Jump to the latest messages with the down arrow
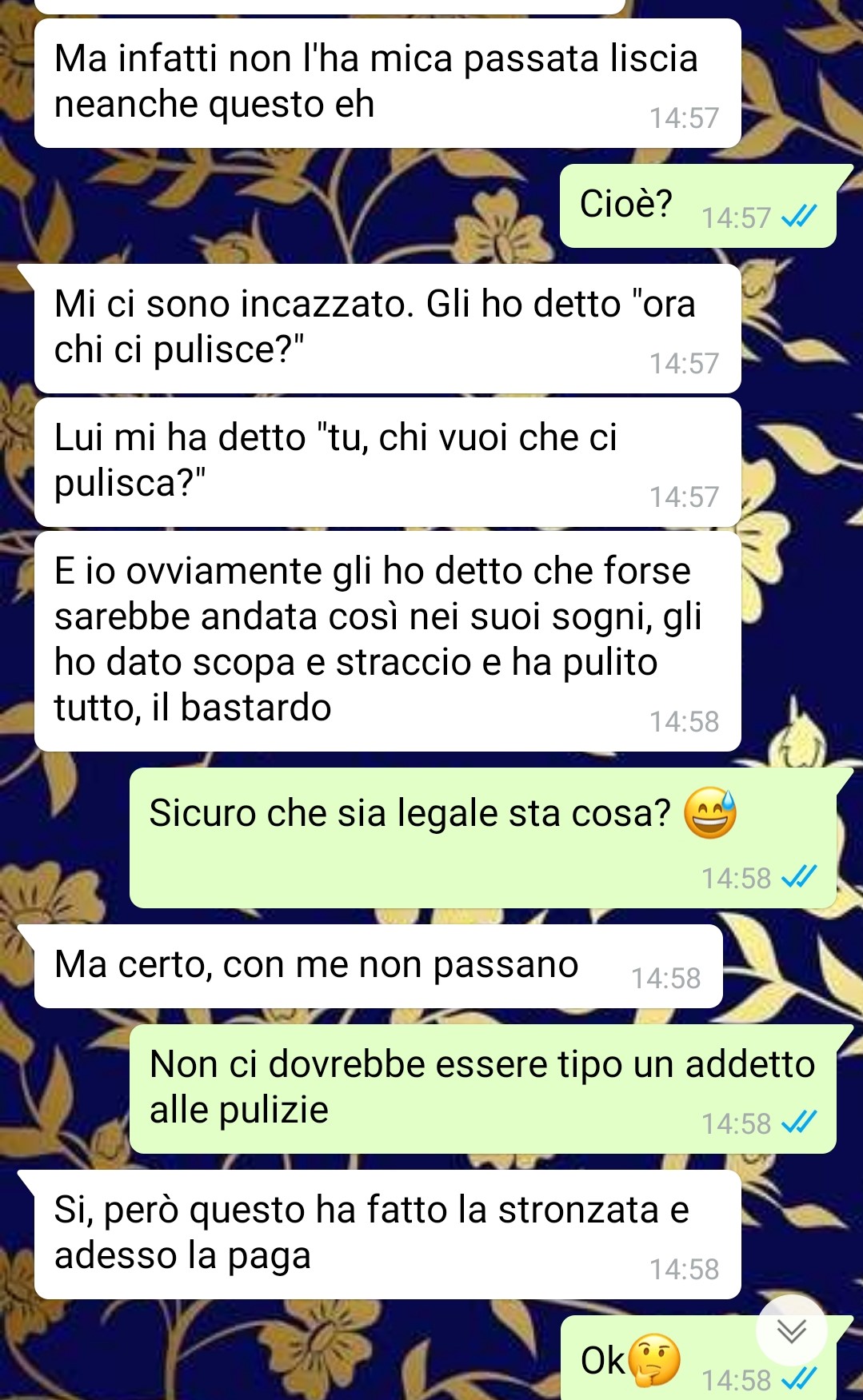The height and width of the screenshot is (1400, 863). tap(791, 1331)
